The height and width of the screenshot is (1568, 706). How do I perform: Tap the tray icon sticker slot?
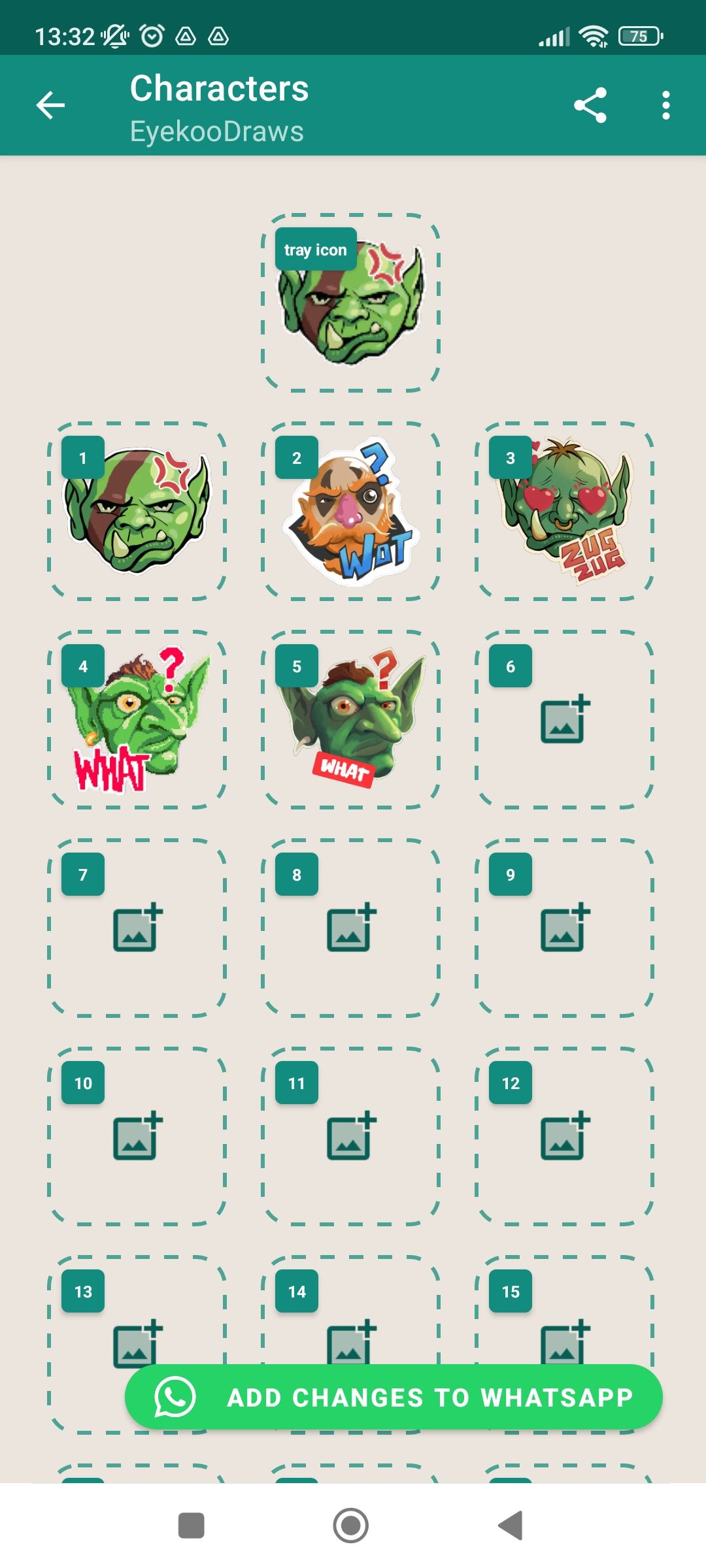click(x=350, y=302)
